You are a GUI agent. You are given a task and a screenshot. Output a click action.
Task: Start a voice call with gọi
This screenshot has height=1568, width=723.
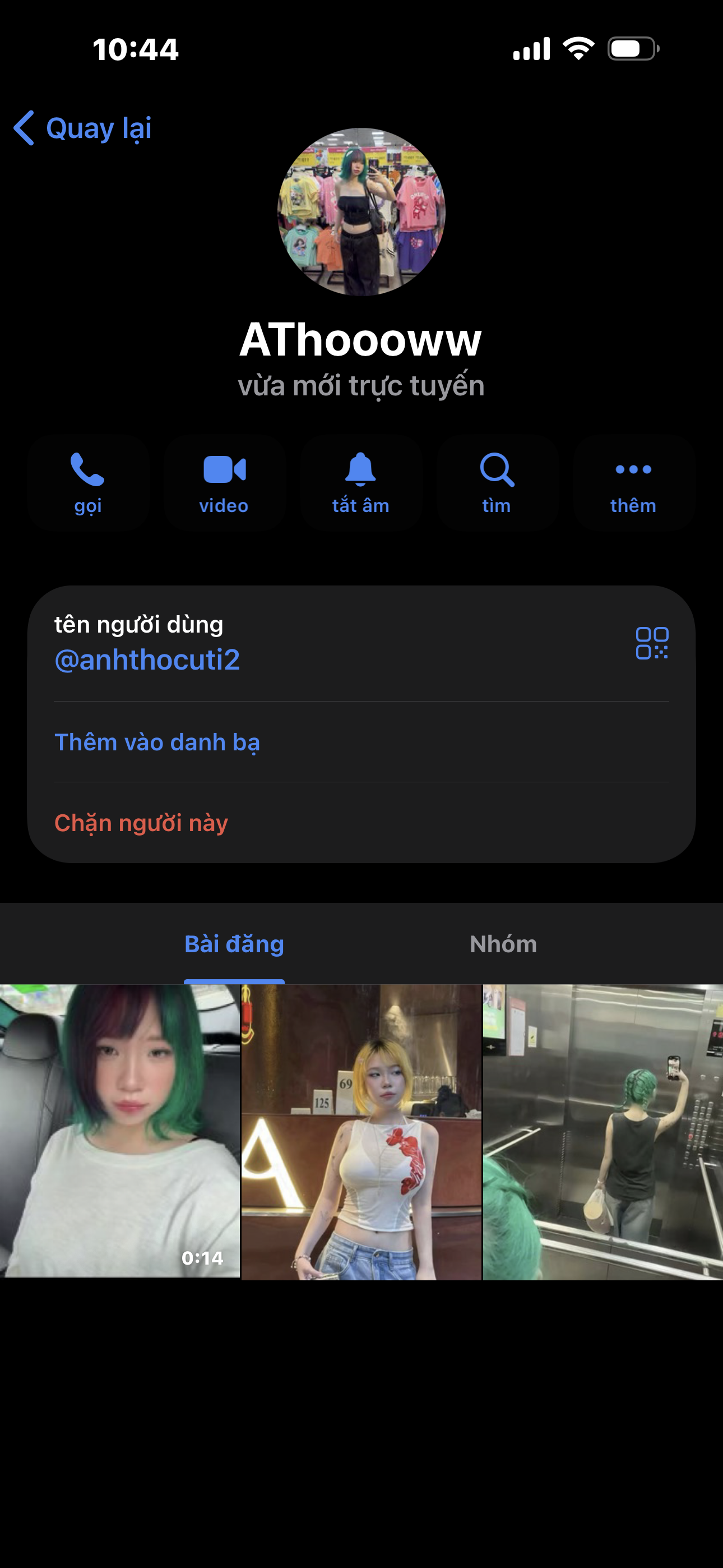(x=88, y=483)
